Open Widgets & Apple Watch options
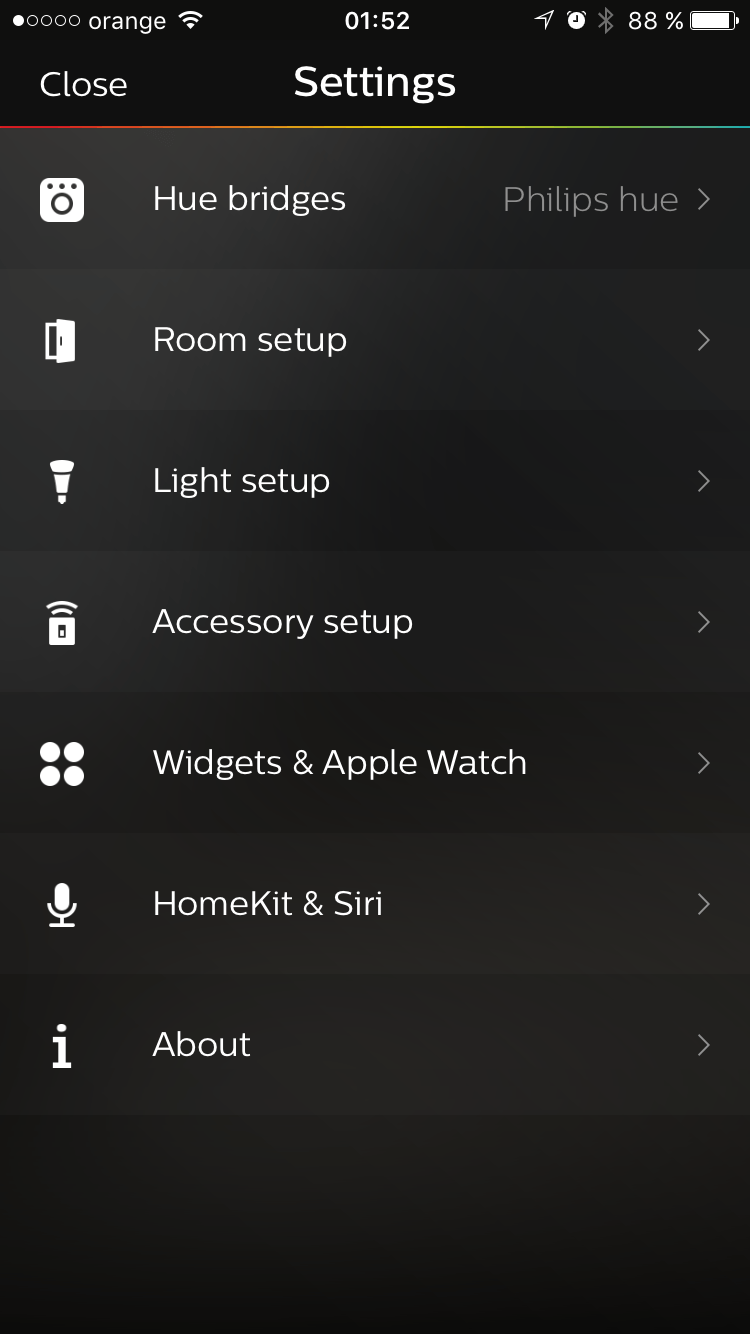The image size is (750, 1334). click(x=375, y=763)
